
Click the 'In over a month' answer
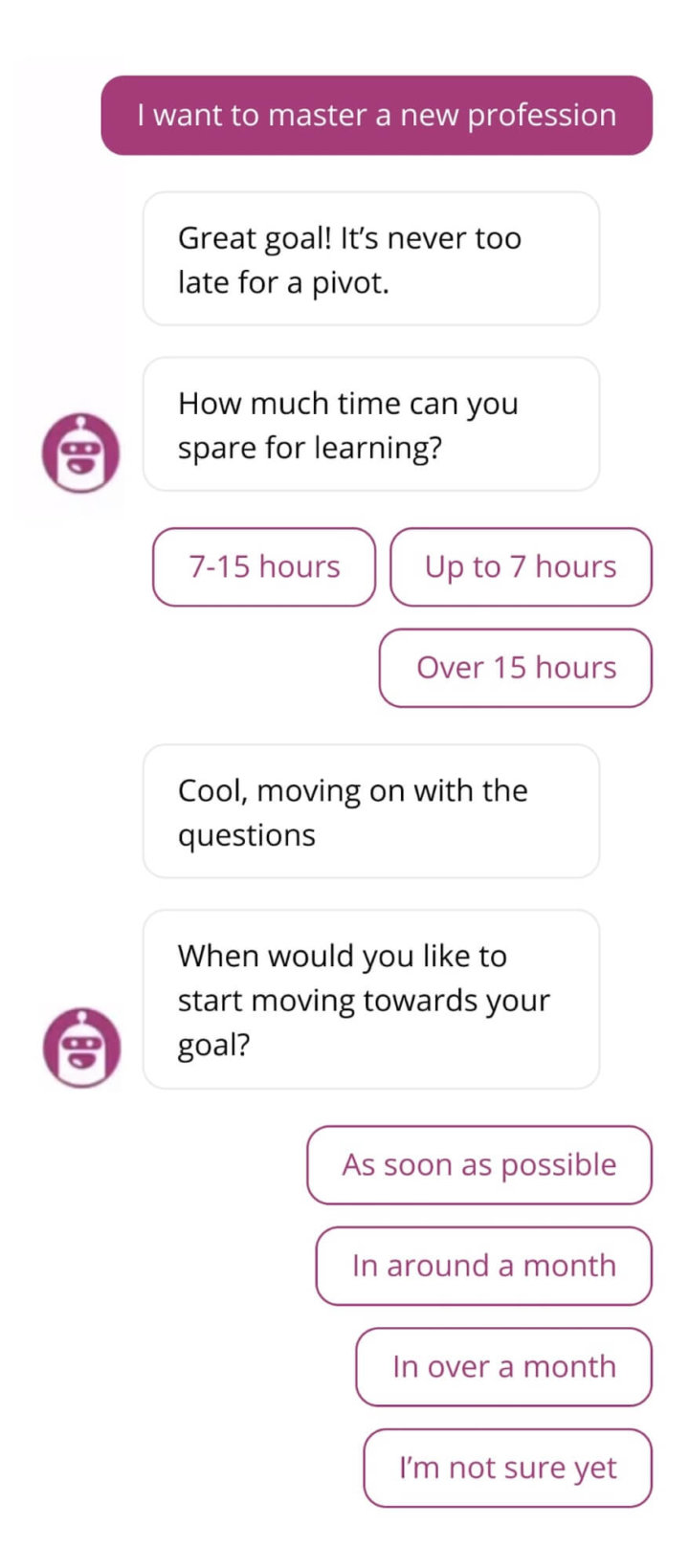coord(502,1367)
